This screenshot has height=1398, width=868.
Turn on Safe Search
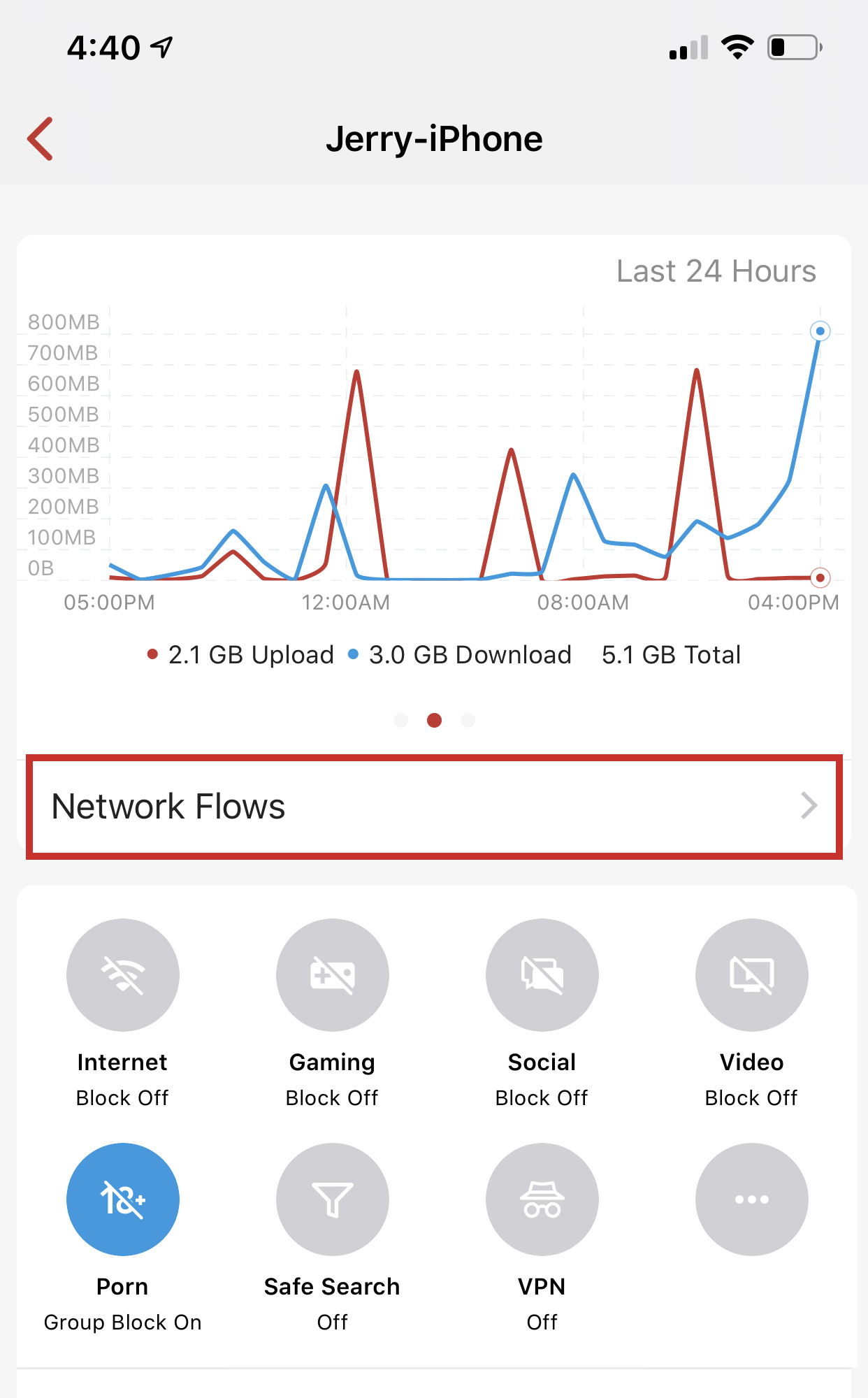[x=333, y=1199]
